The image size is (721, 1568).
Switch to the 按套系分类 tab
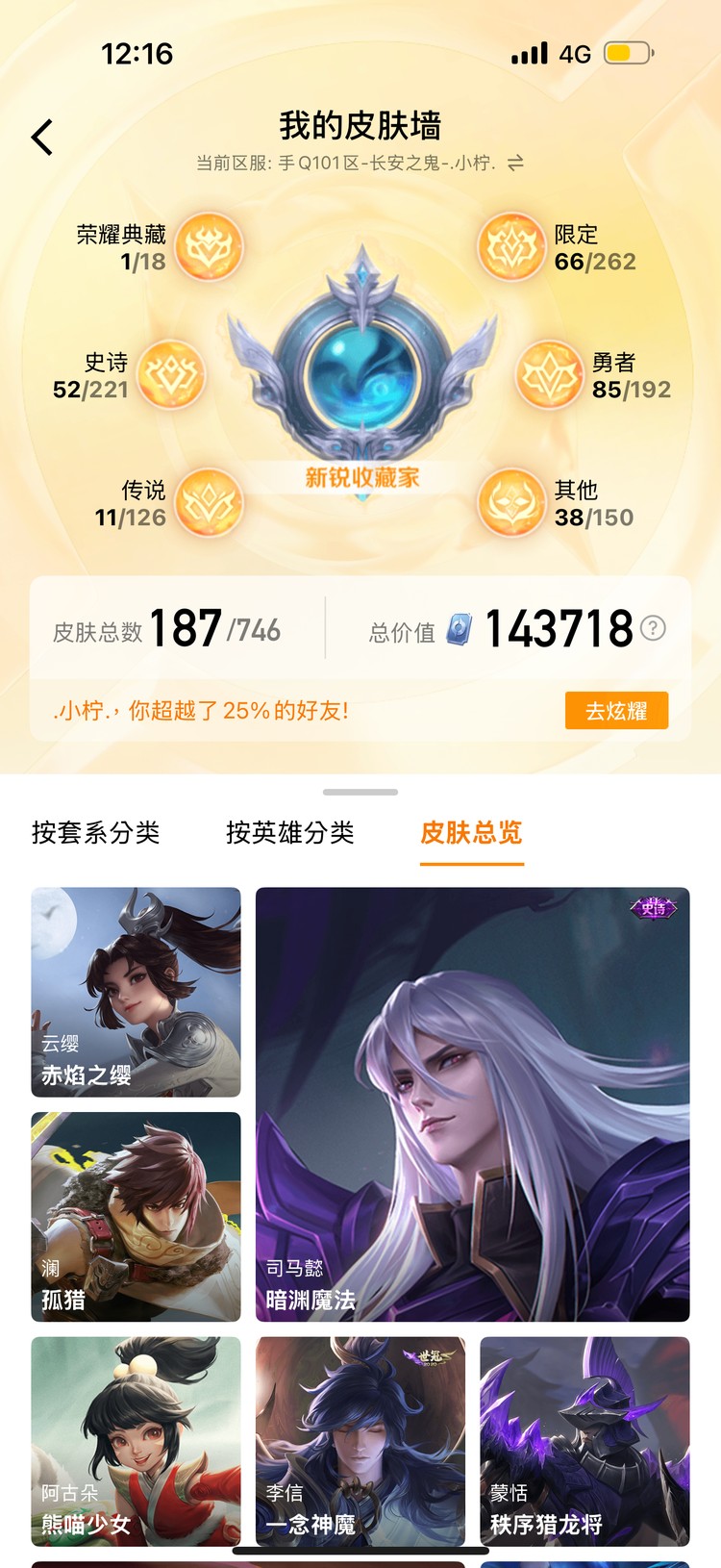[96, 834]
